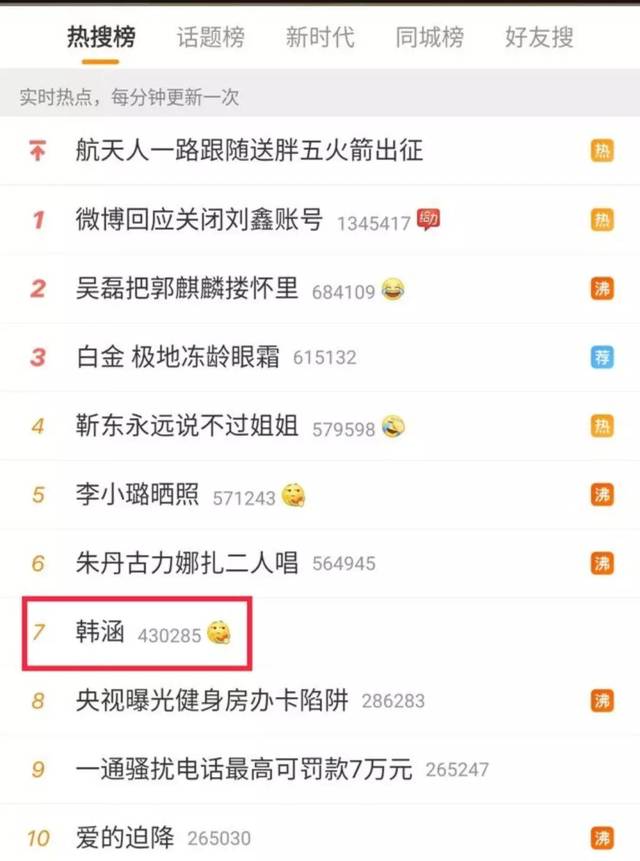View topic 朱丹古力娜扎二人唱
Viewport: 640px width, 861px height.
click(187, 563)
